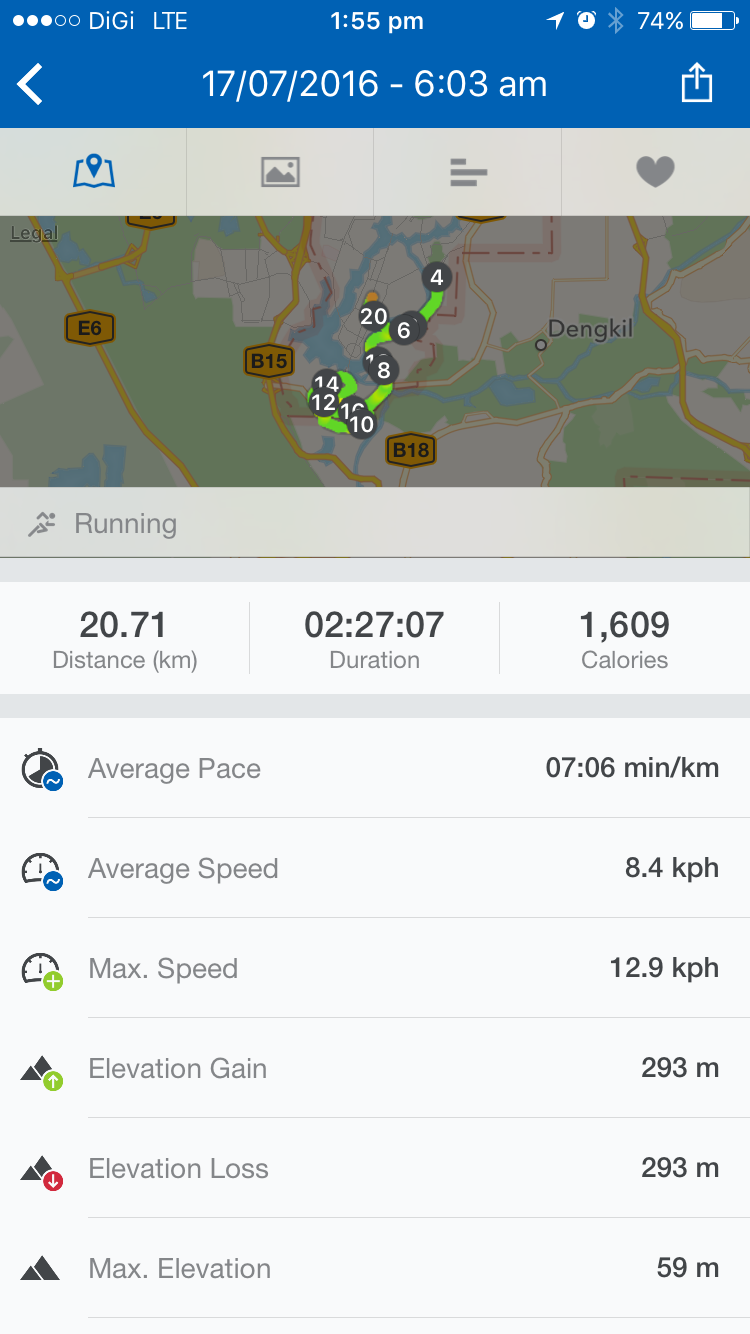Image resolution: width=750 pixels, height=1334 pixels.
Task: Switch to the splits chart tab
Action: click(468, 172)
